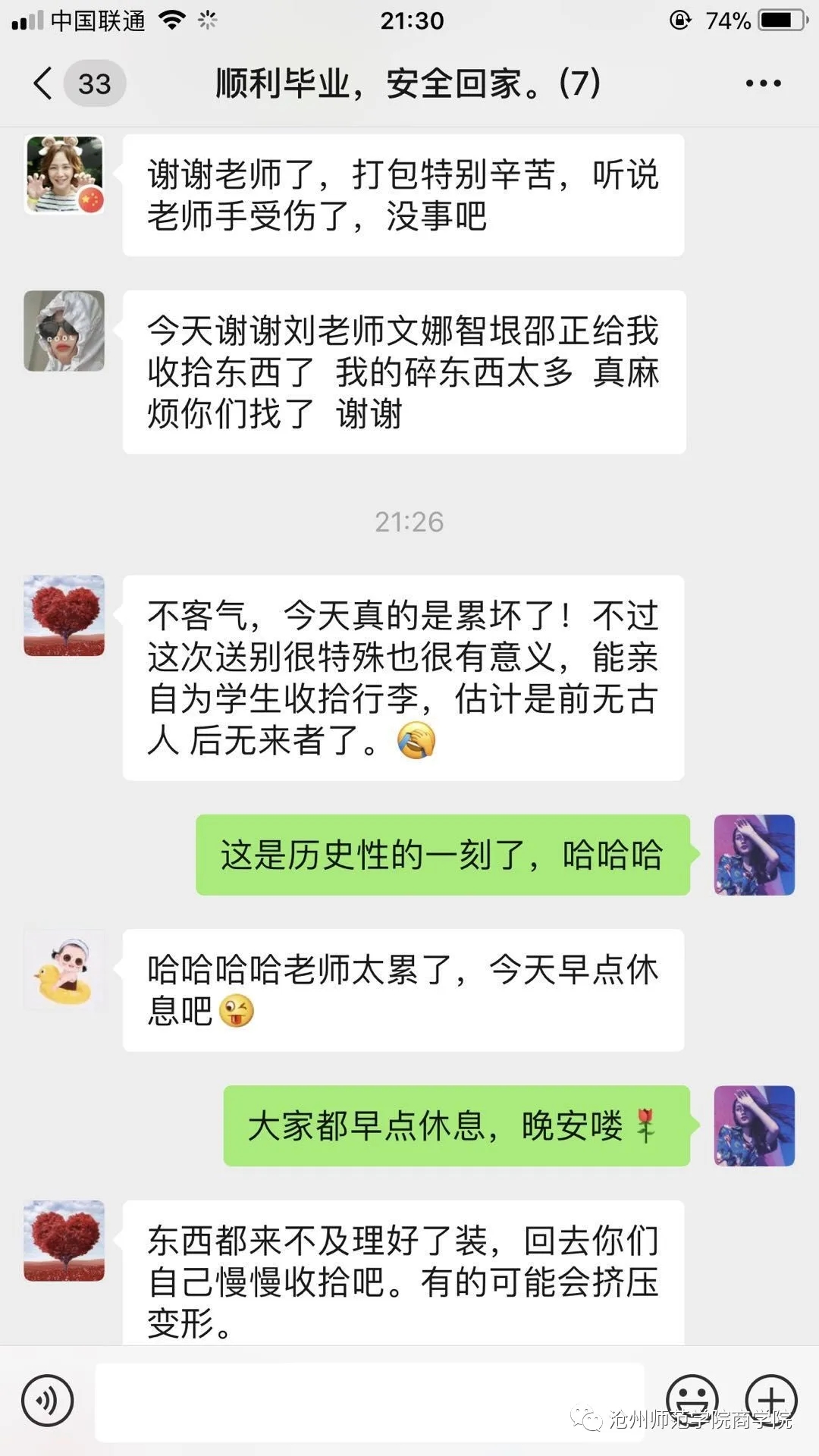Open own avatar beside 这是历史性的一刻了
Screen dimensions: 819x1456
tap(754, 855)
